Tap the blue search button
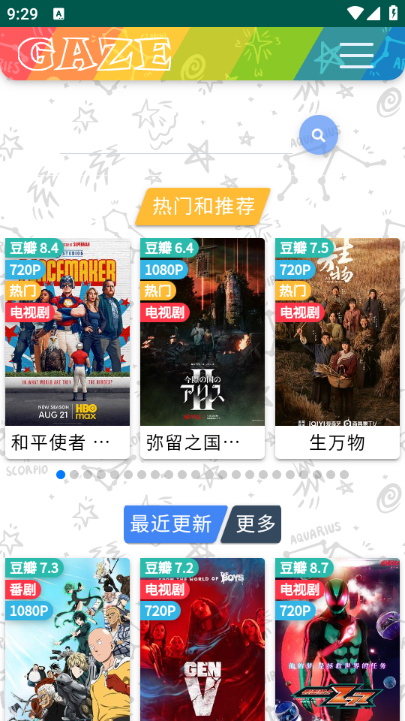 [319, 135]
